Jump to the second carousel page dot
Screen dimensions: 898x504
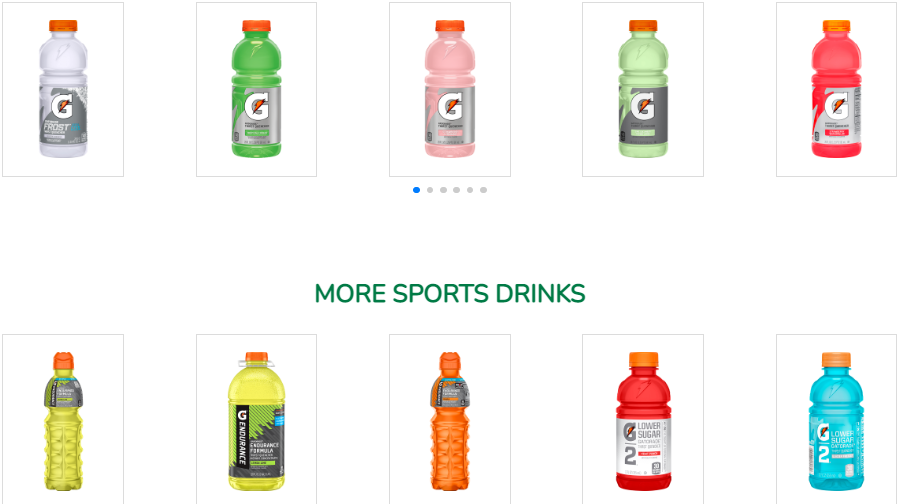[x=430, y=189]
